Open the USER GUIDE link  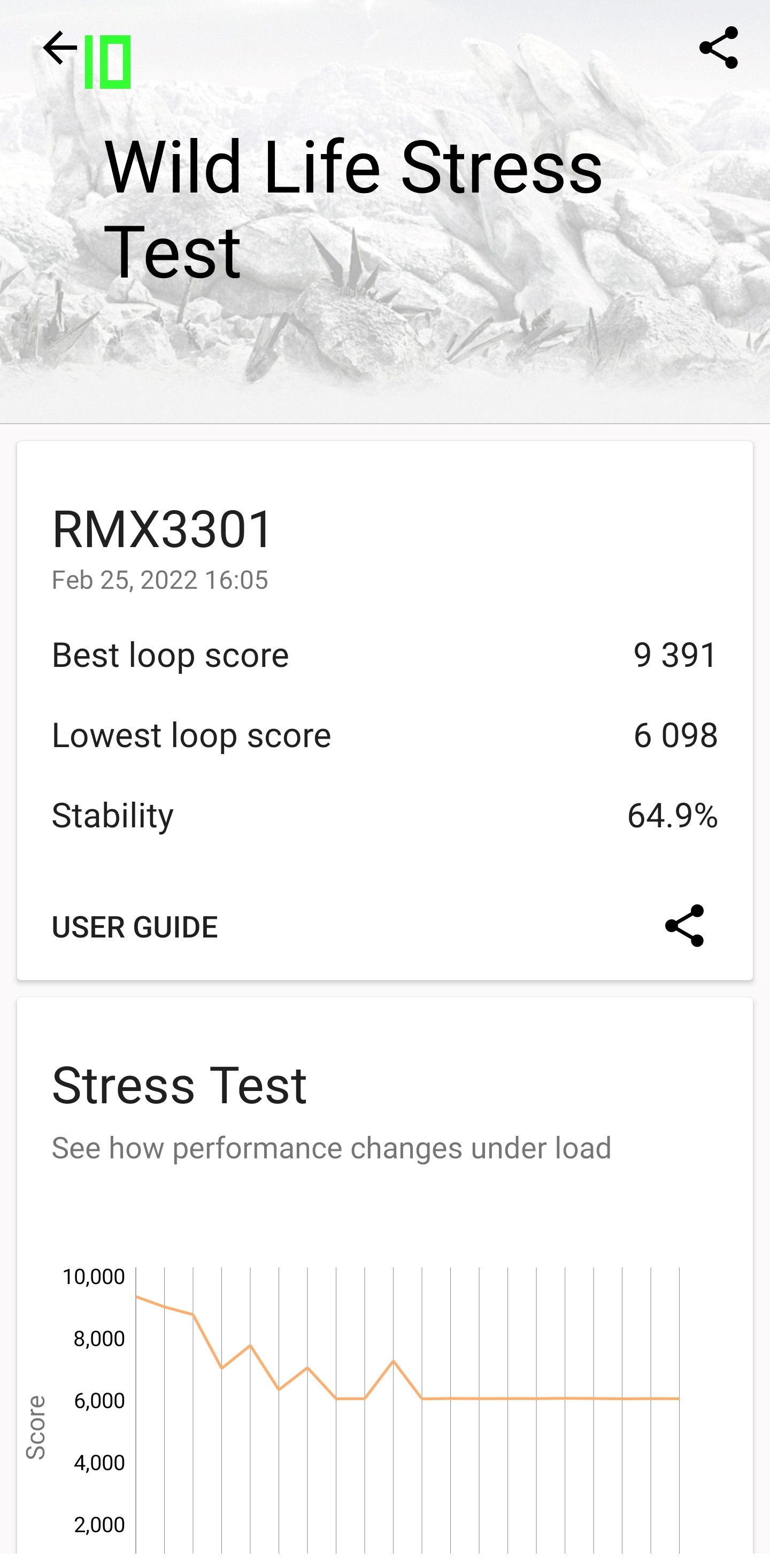tap(135, 927)
